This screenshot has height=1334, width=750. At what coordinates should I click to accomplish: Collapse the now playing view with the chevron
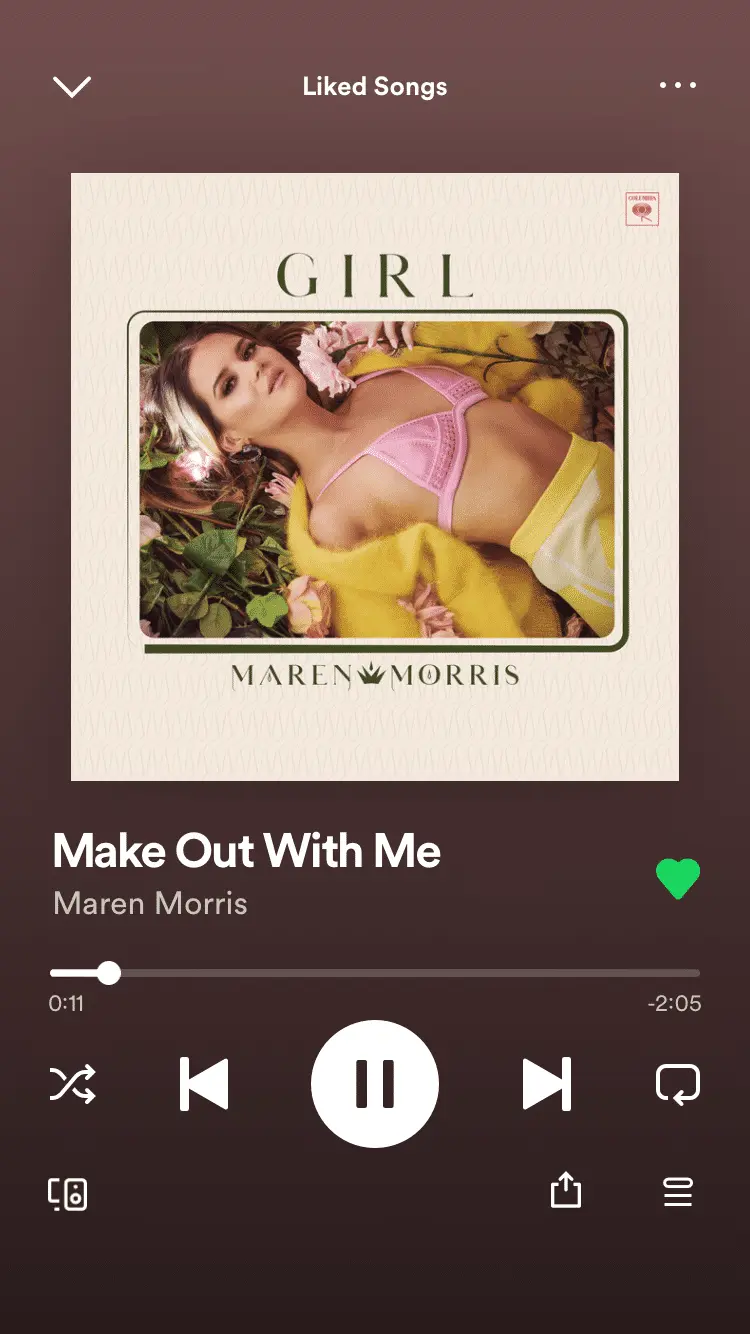72,87
